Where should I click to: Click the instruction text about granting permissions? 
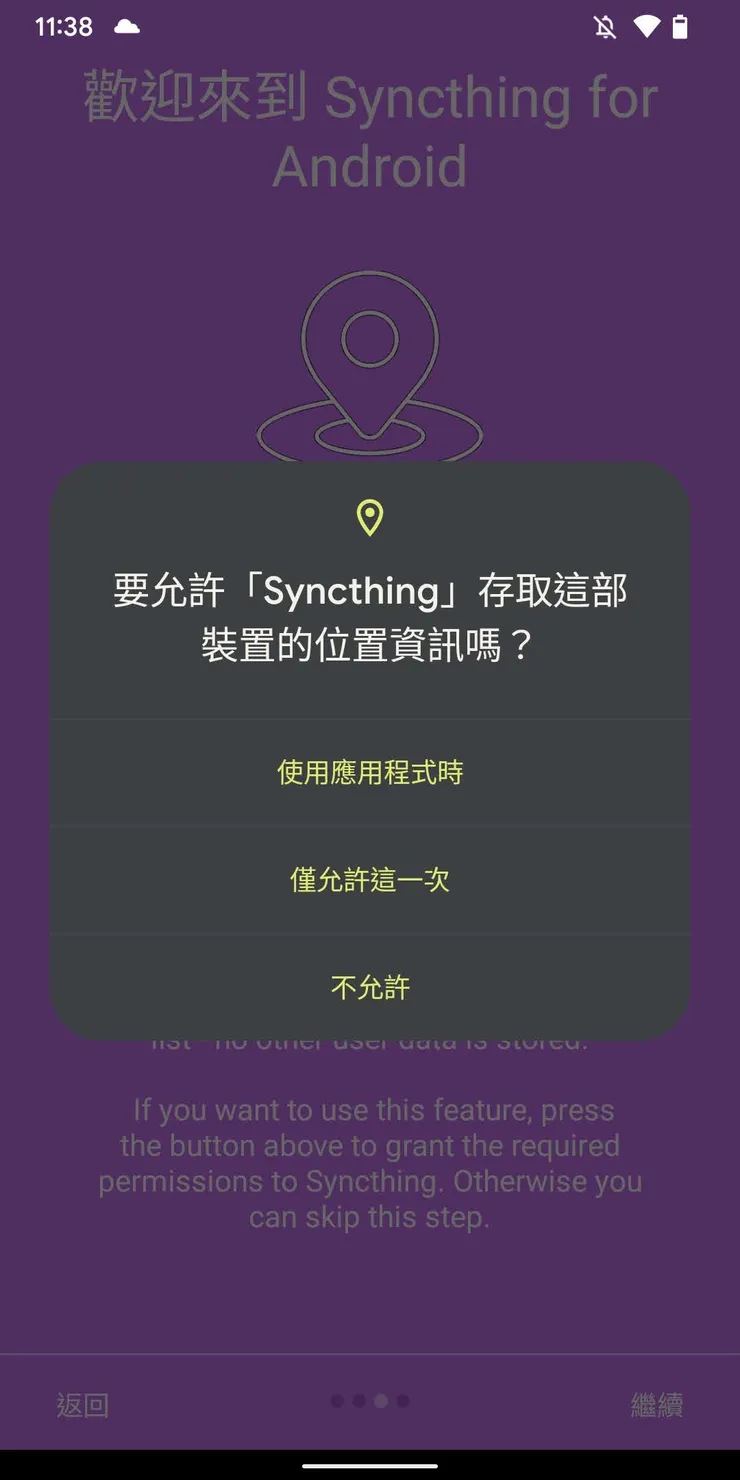pos(370,1162)
